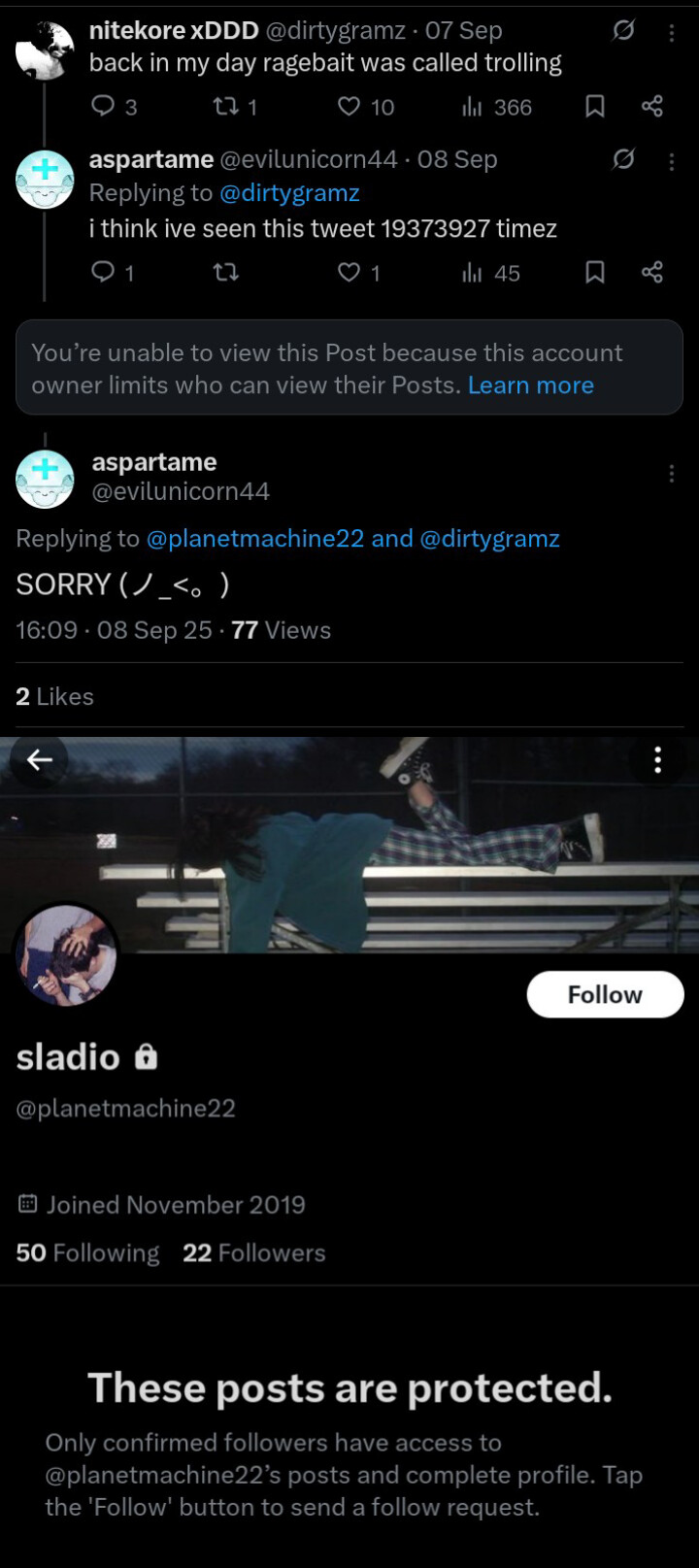Retweet nitekore xDDD's post
The height and width of the screenshot is (1568, 699).
click(226, 106)
